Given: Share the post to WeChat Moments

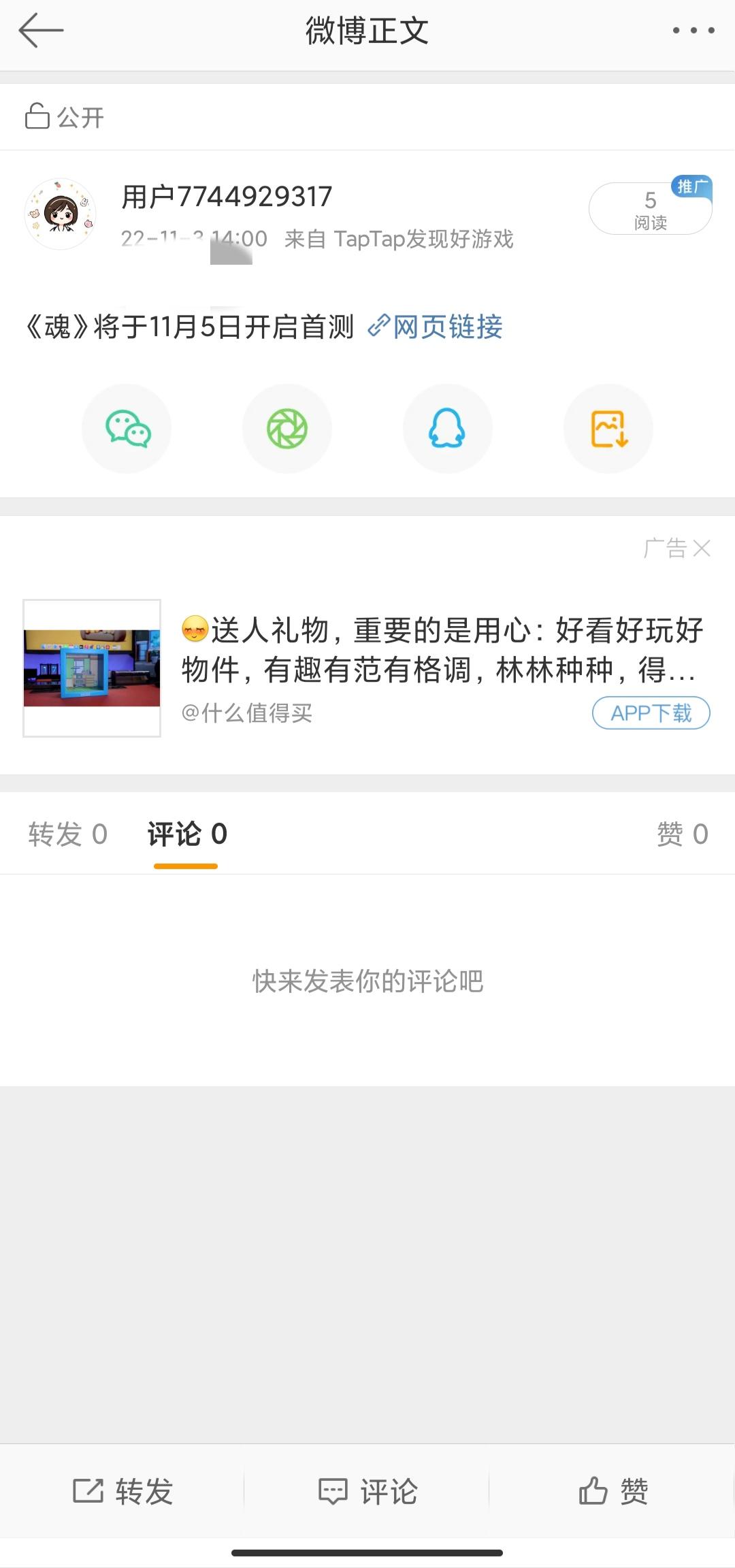Looking at the screenshot, I should pyautogui.click(x=287, y=429).
